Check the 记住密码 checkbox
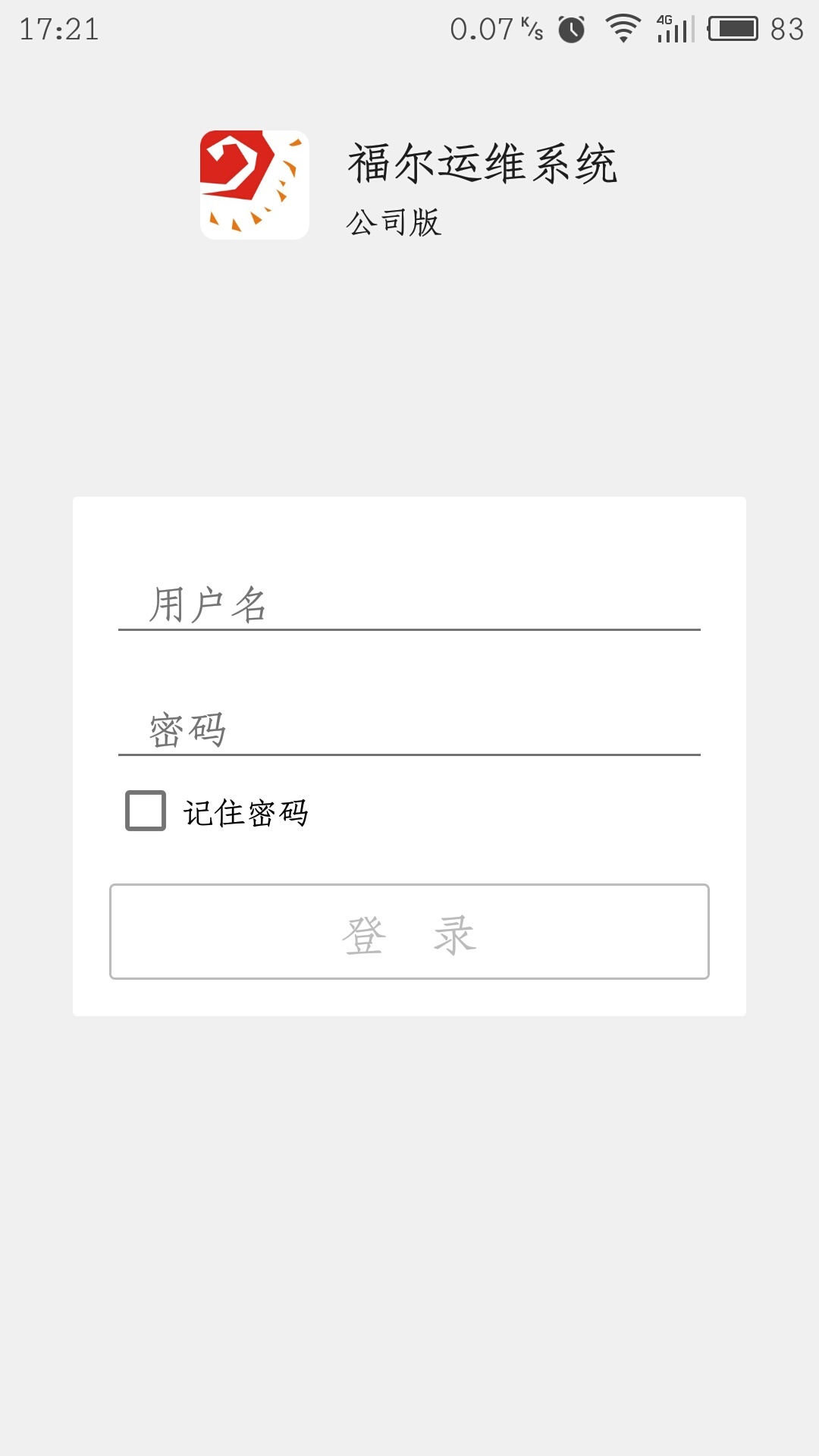This screenshot has width=819, height=1456. (x=146, y=811)
